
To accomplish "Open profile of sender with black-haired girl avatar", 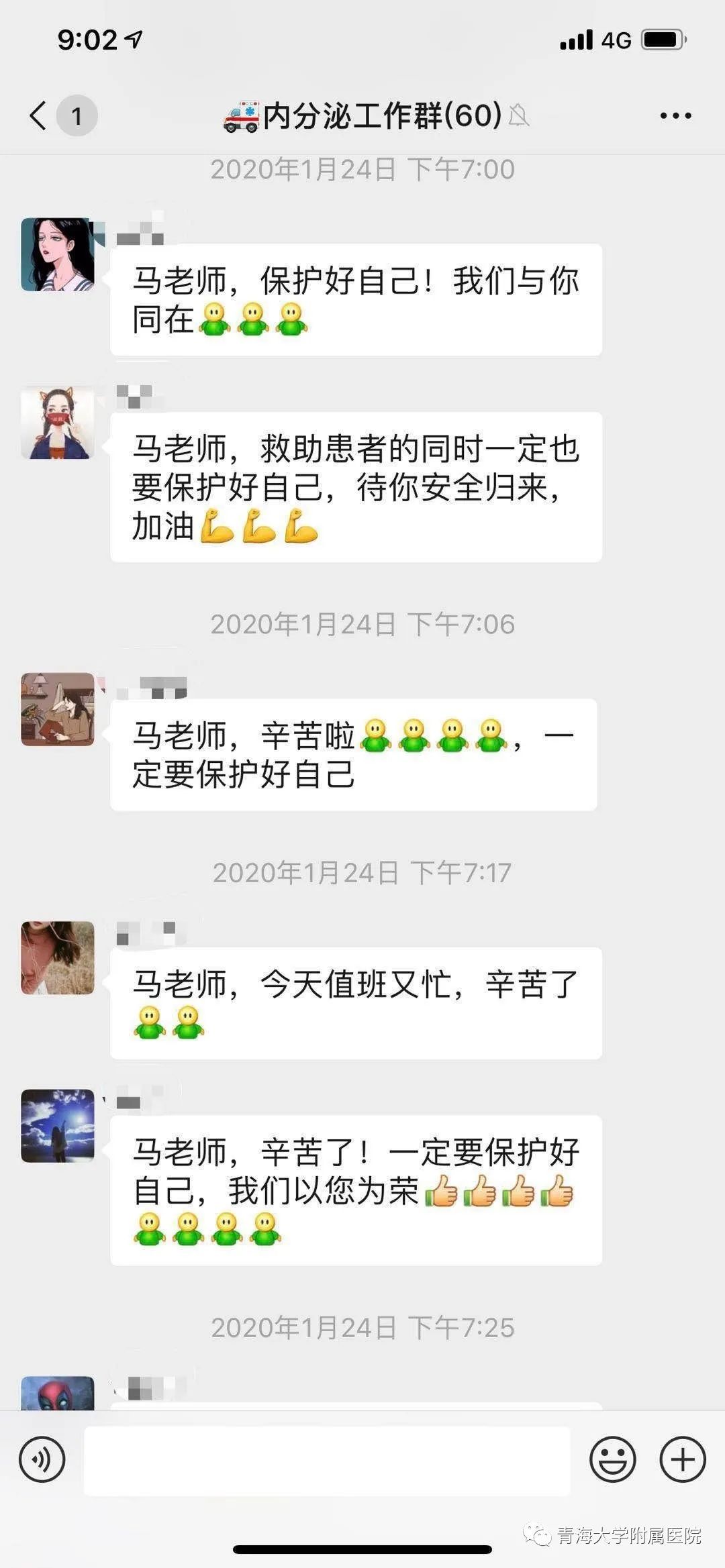I will 58,254.
